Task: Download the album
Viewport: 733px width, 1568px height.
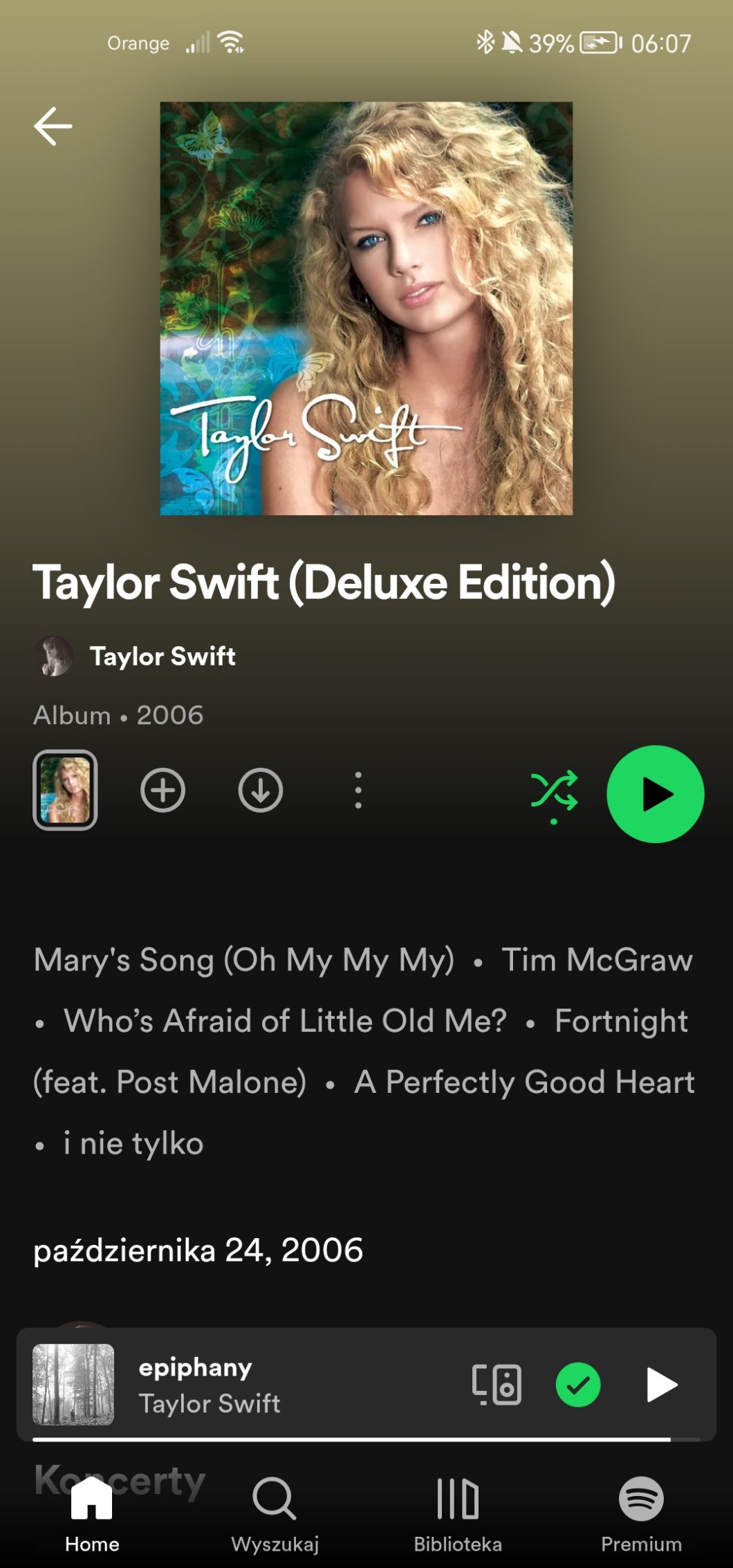Action: pyautogui.click(x=261, y=790)
